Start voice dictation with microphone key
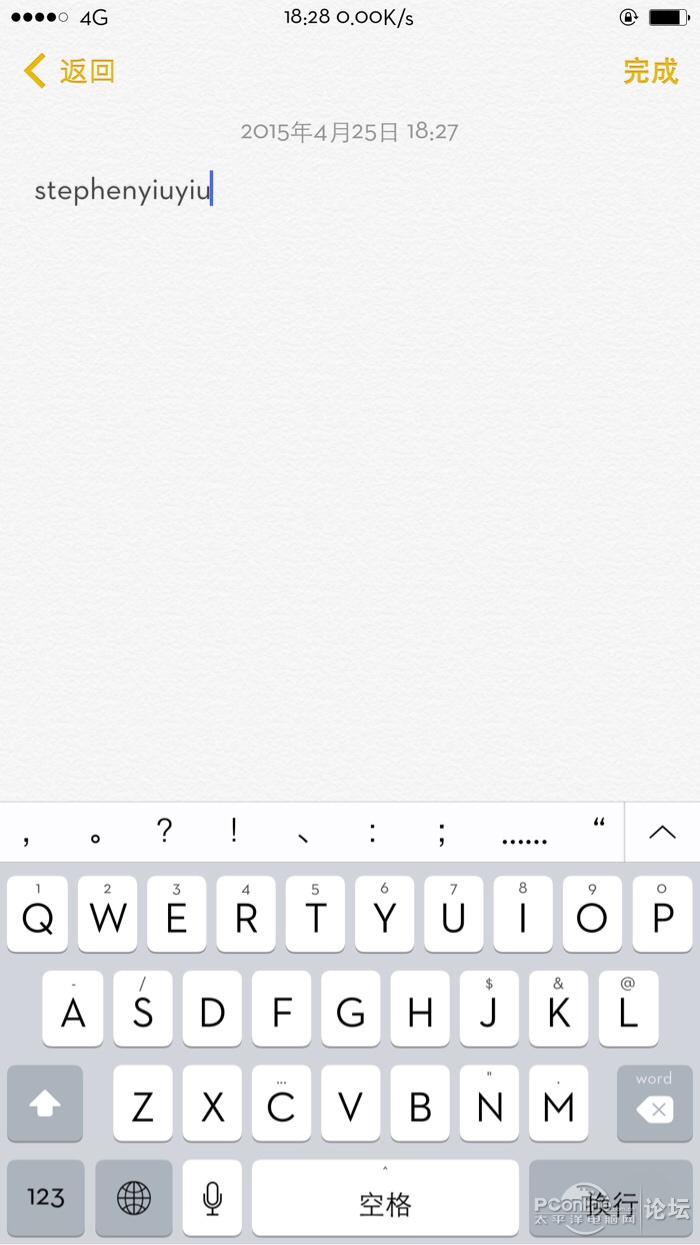This screenshot has width=700, height=1245. tap(212, 1197)
